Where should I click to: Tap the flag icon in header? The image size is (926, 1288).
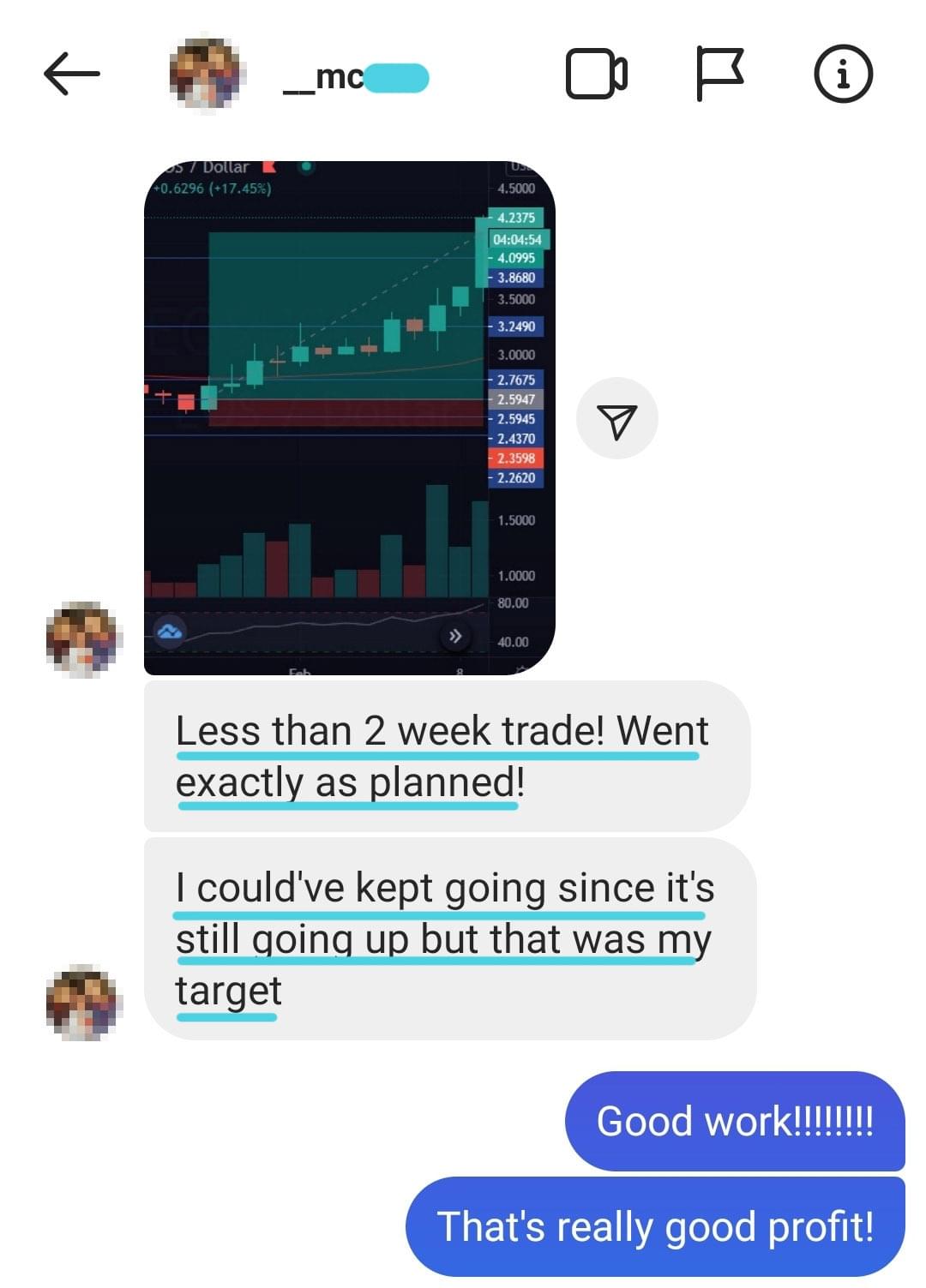click(719, 74)
